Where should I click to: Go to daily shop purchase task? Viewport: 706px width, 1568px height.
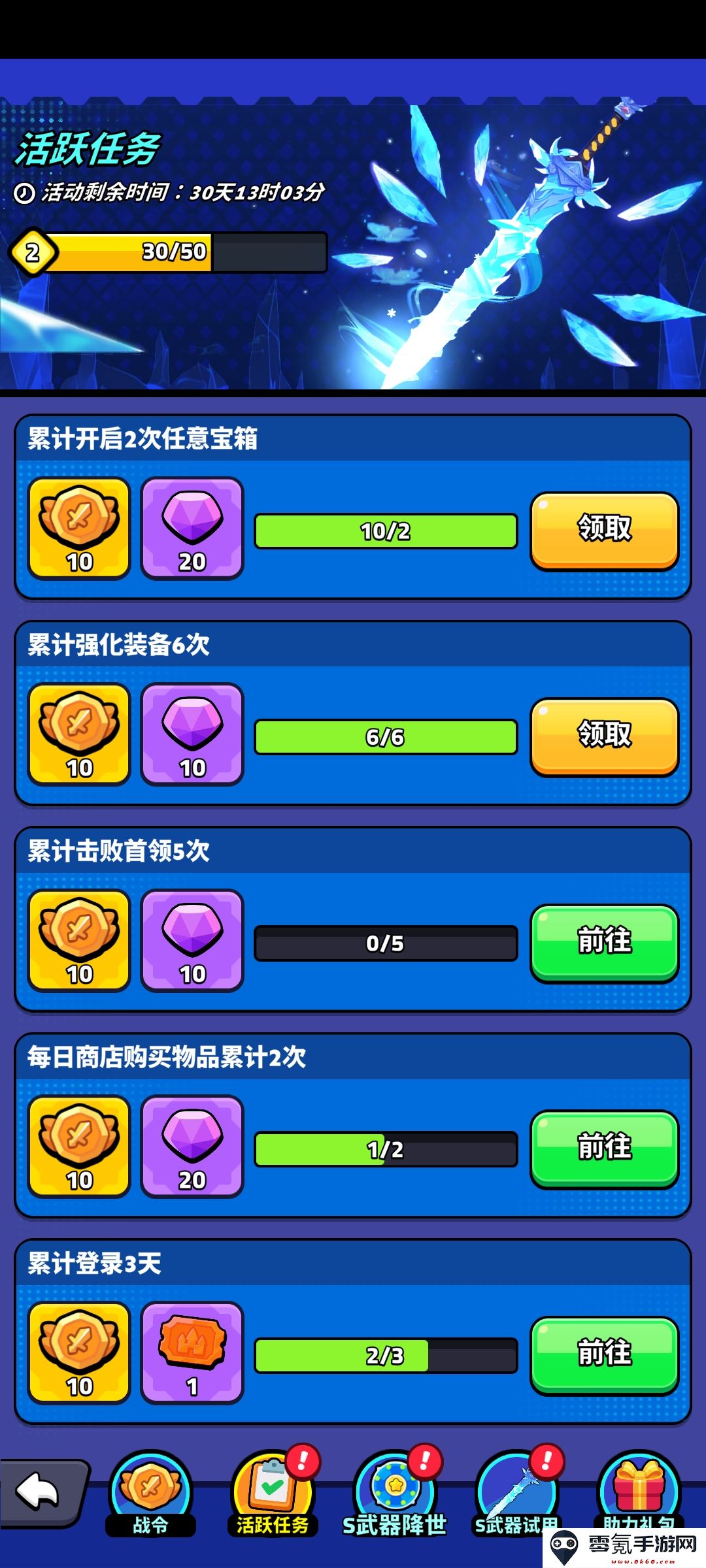(604, 1149)
